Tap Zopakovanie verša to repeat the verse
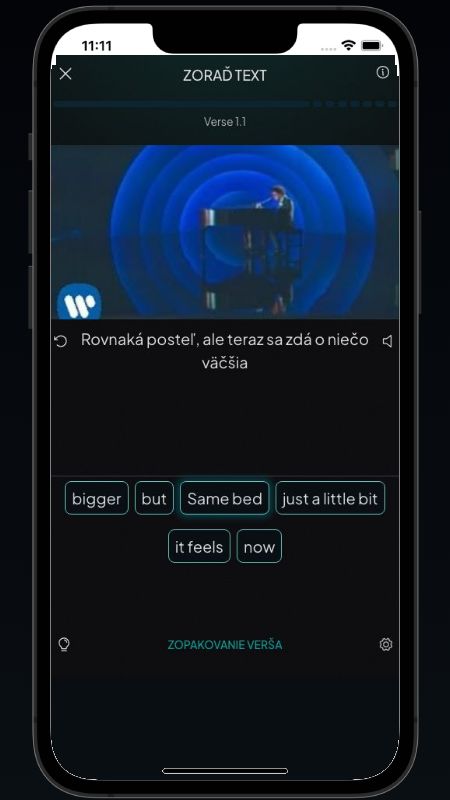This screenshot has height=800, width=450. point(224,645)
